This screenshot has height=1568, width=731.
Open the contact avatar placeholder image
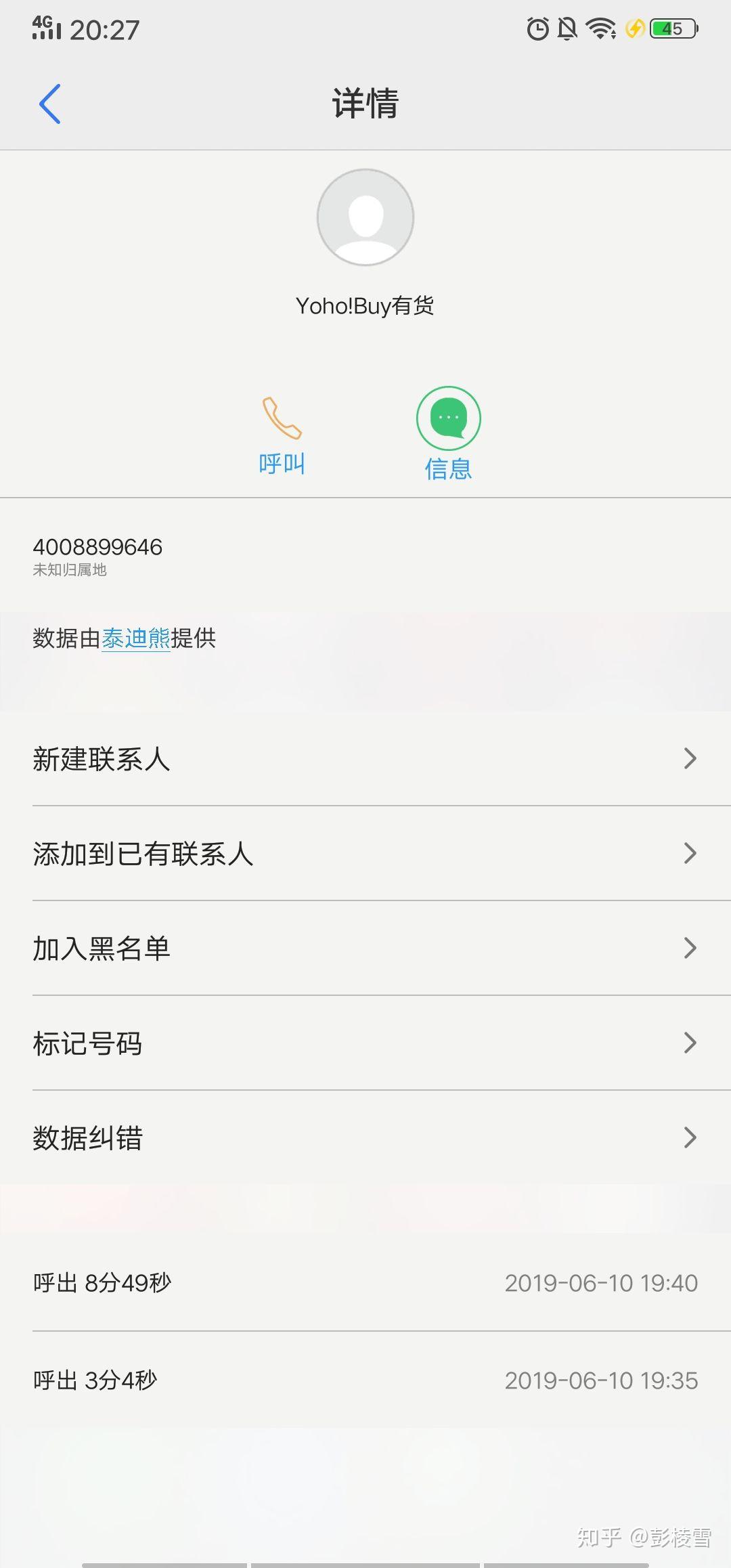[x=365, y=217]
